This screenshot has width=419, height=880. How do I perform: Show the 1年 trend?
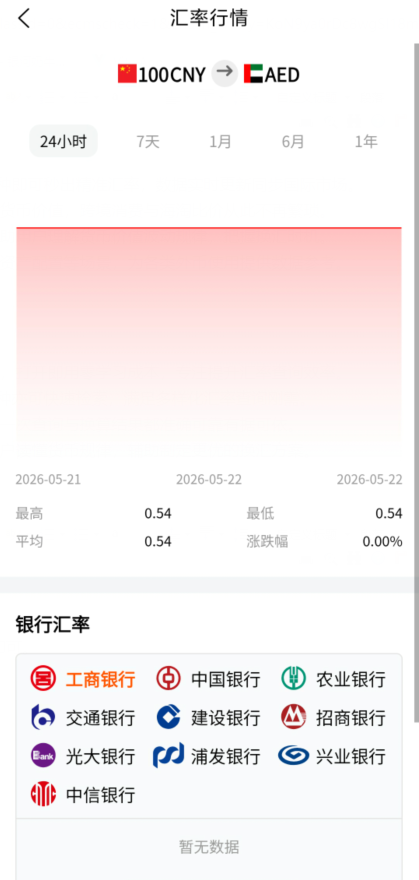(366, 141)
